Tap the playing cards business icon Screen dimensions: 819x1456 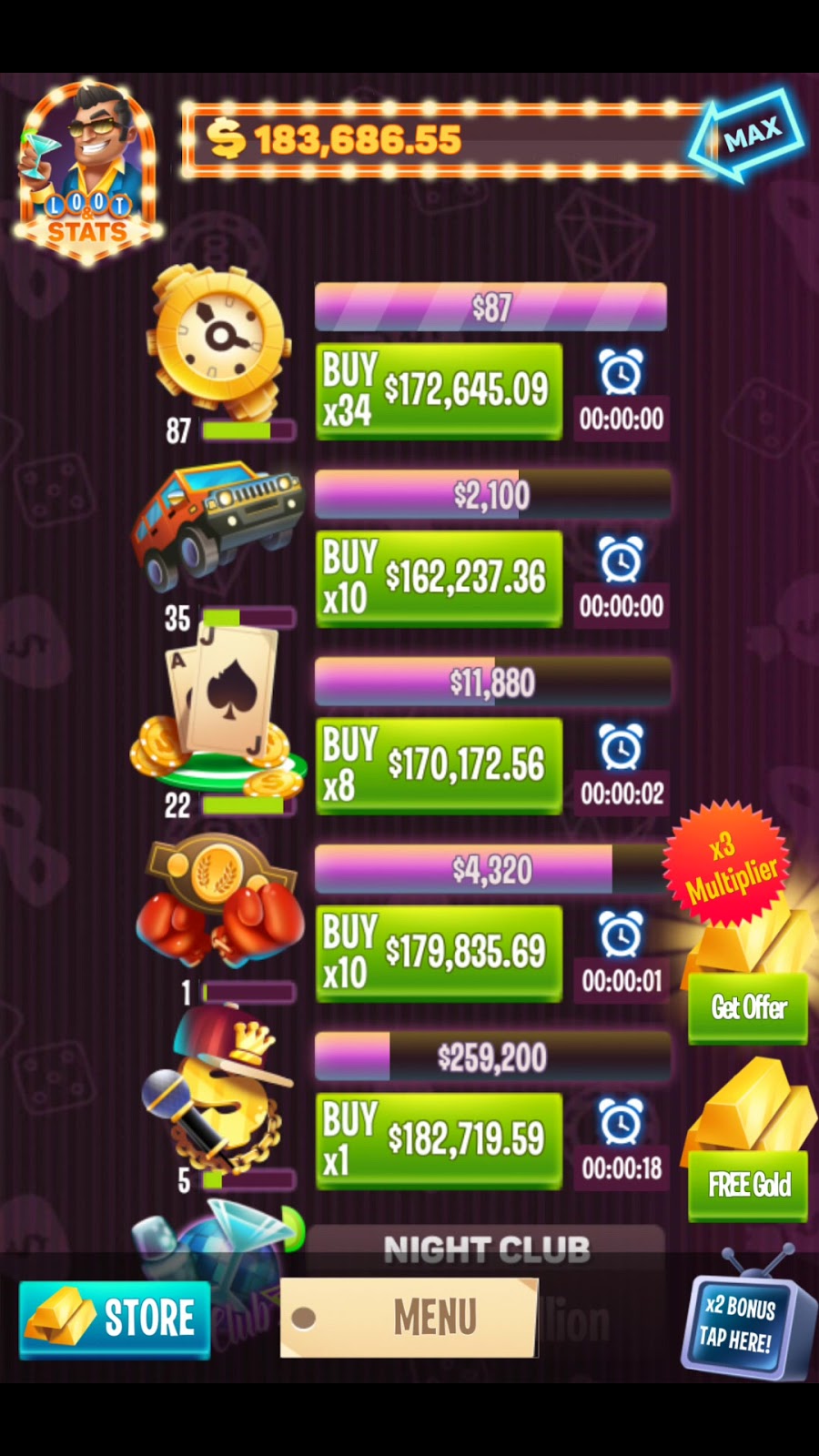pyautogui.click(x=220, y=714)
